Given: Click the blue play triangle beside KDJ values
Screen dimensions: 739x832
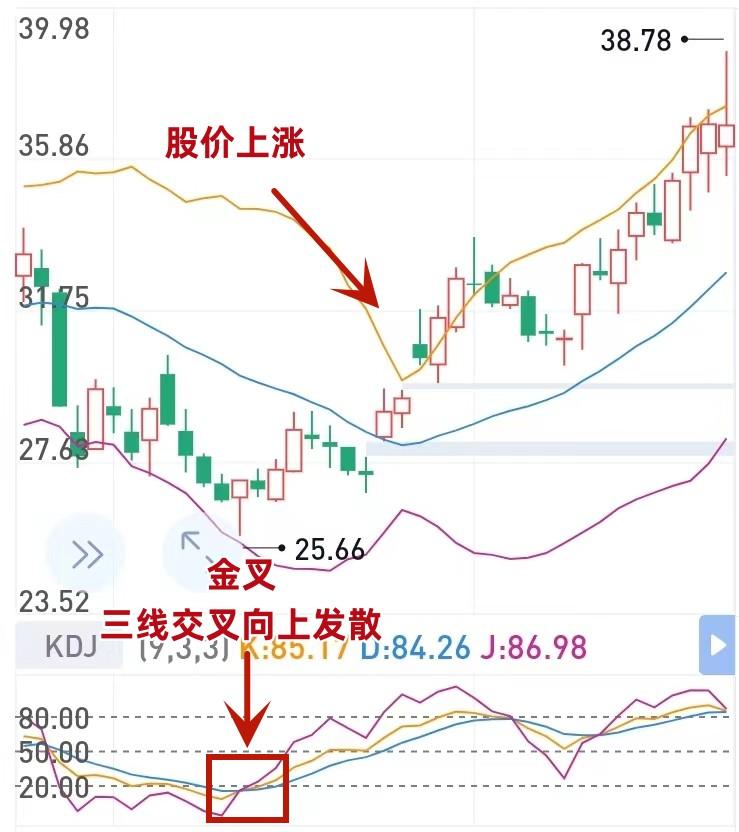Looking at the screenshot, I should tap(716, 647).
